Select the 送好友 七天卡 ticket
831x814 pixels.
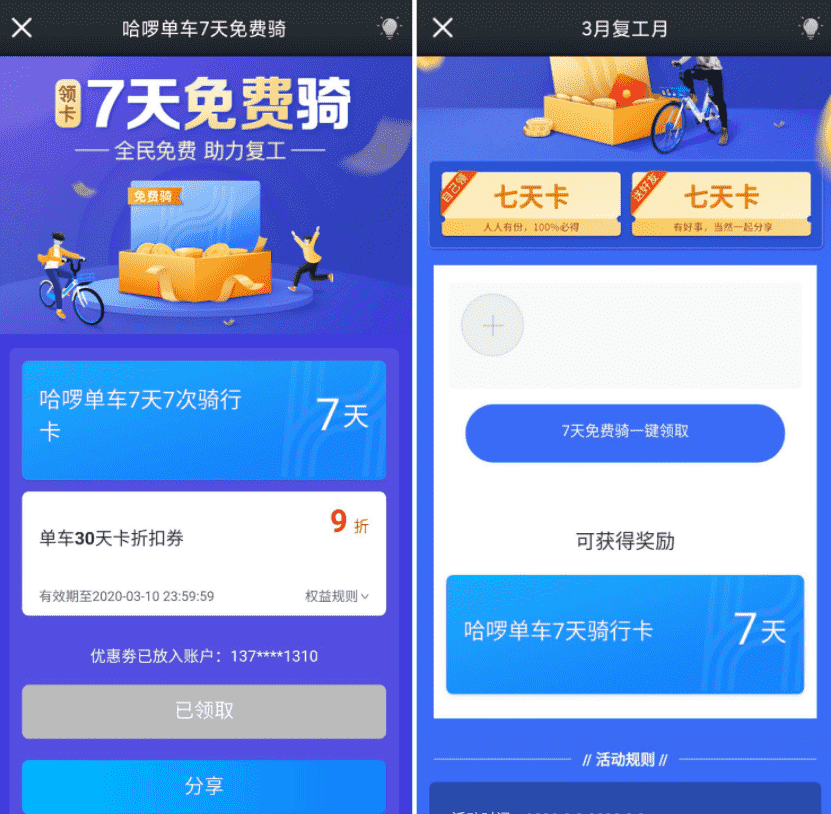721,204
